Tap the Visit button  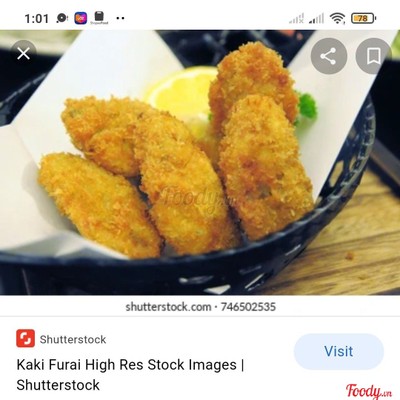coord(339,351)
